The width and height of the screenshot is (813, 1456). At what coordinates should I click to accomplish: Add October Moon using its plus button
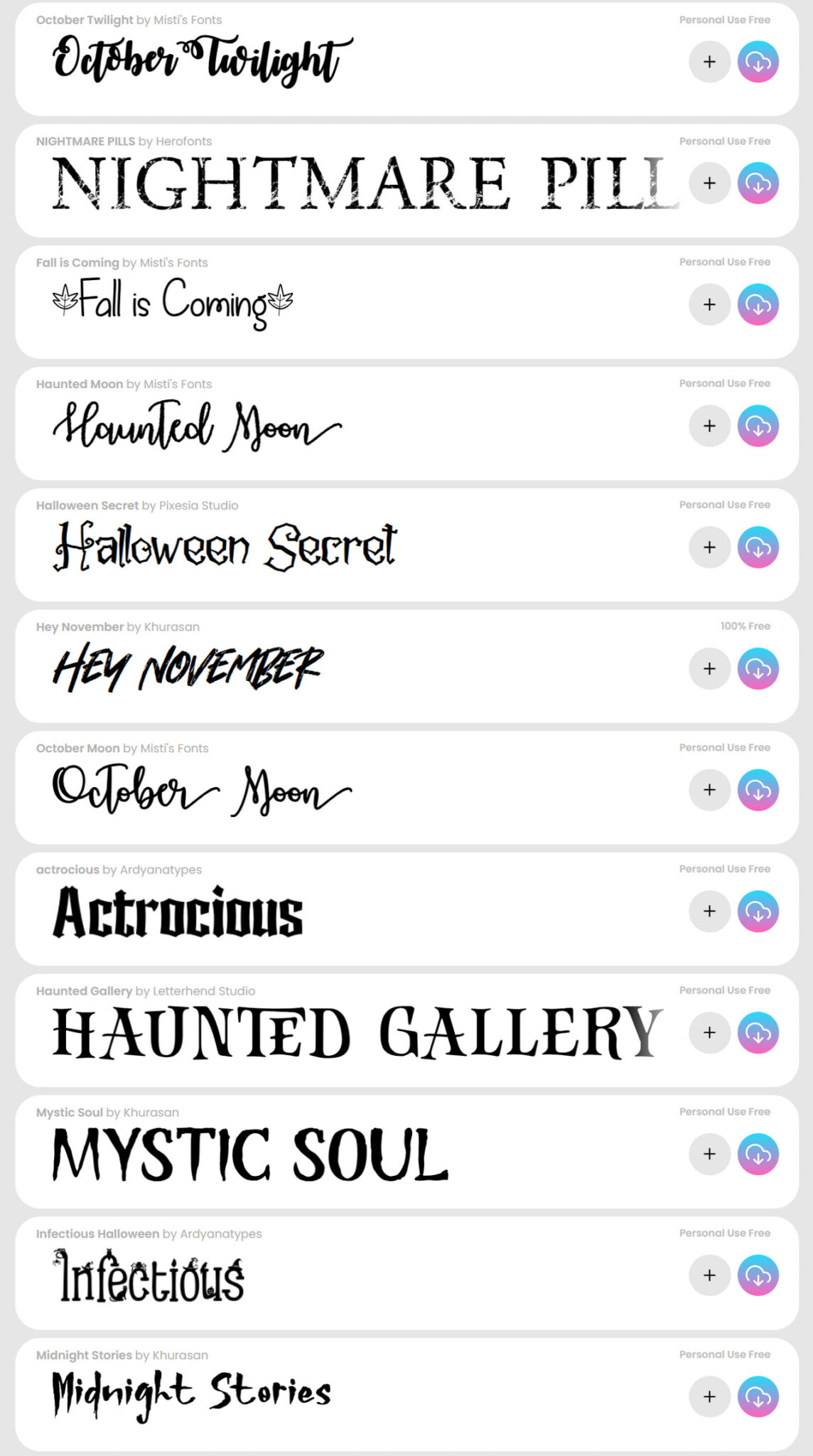pos(709,790)
